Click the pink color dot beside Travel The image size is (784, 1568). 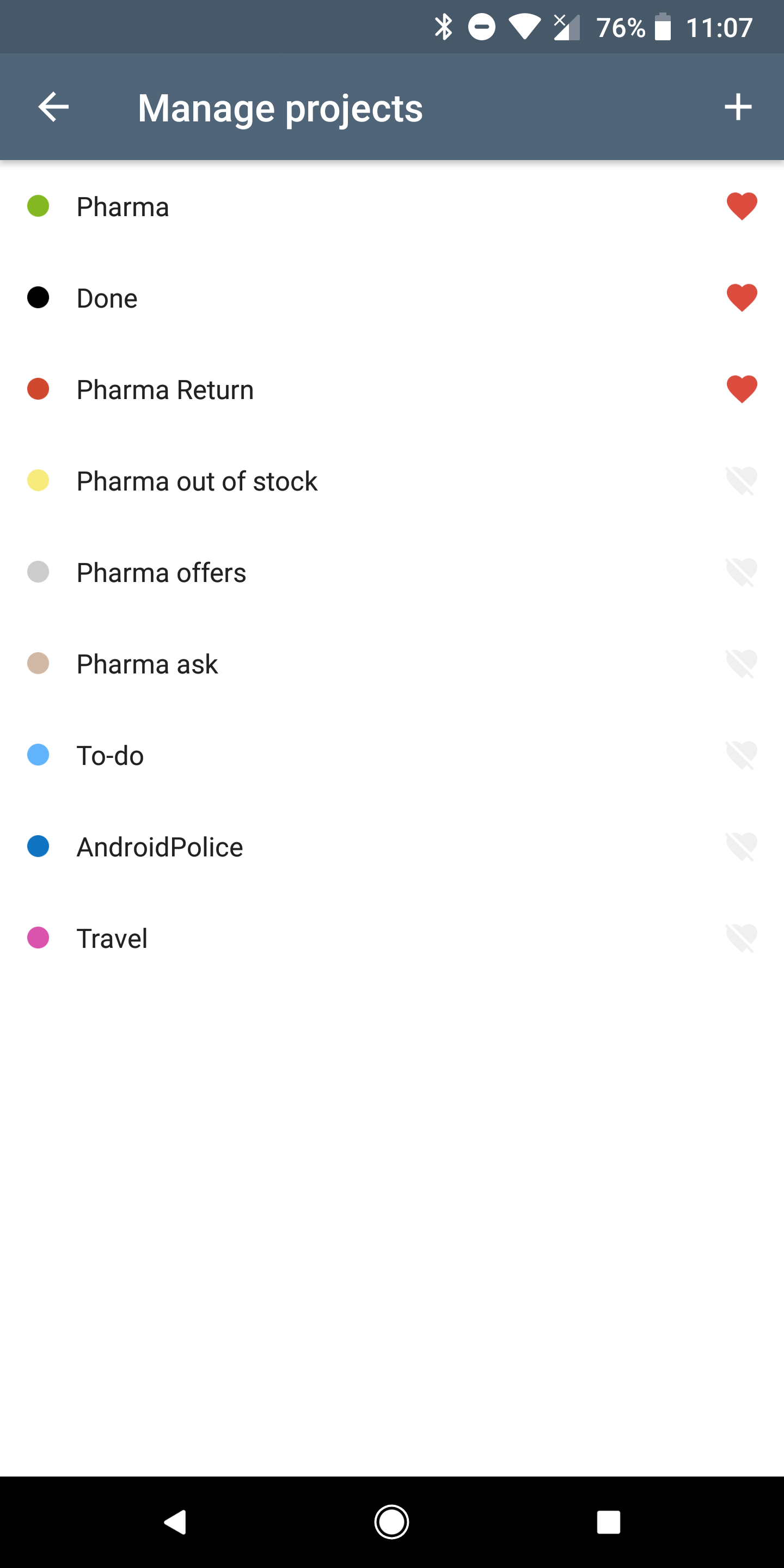(39, 938)
